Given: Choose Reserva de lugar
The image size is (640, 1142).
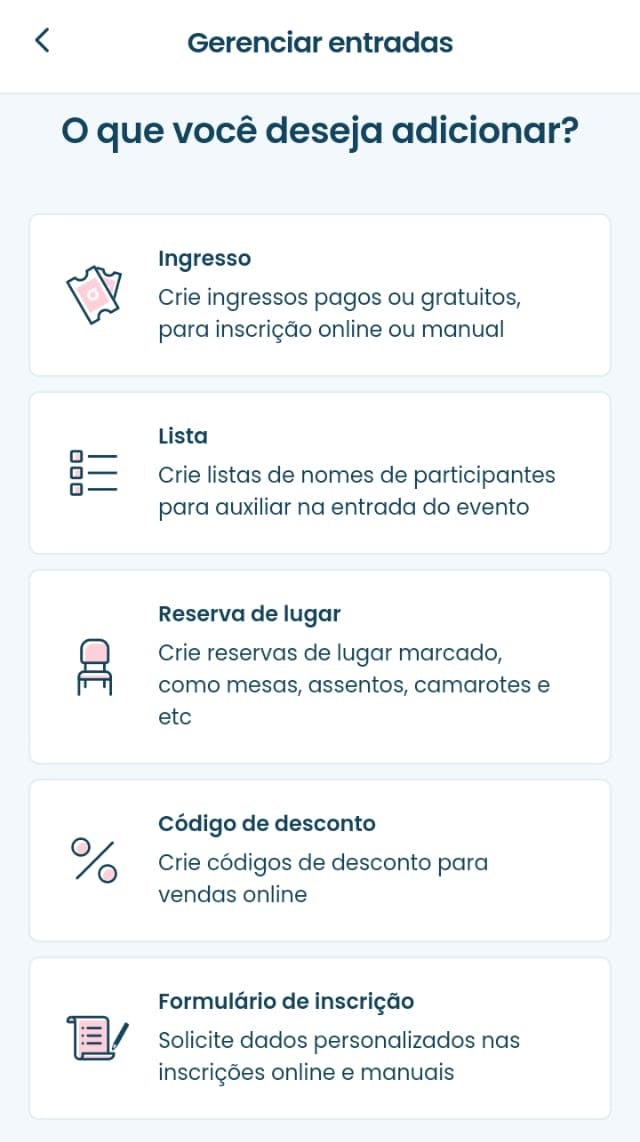Looking at the screenshot, I should [320, 667].
